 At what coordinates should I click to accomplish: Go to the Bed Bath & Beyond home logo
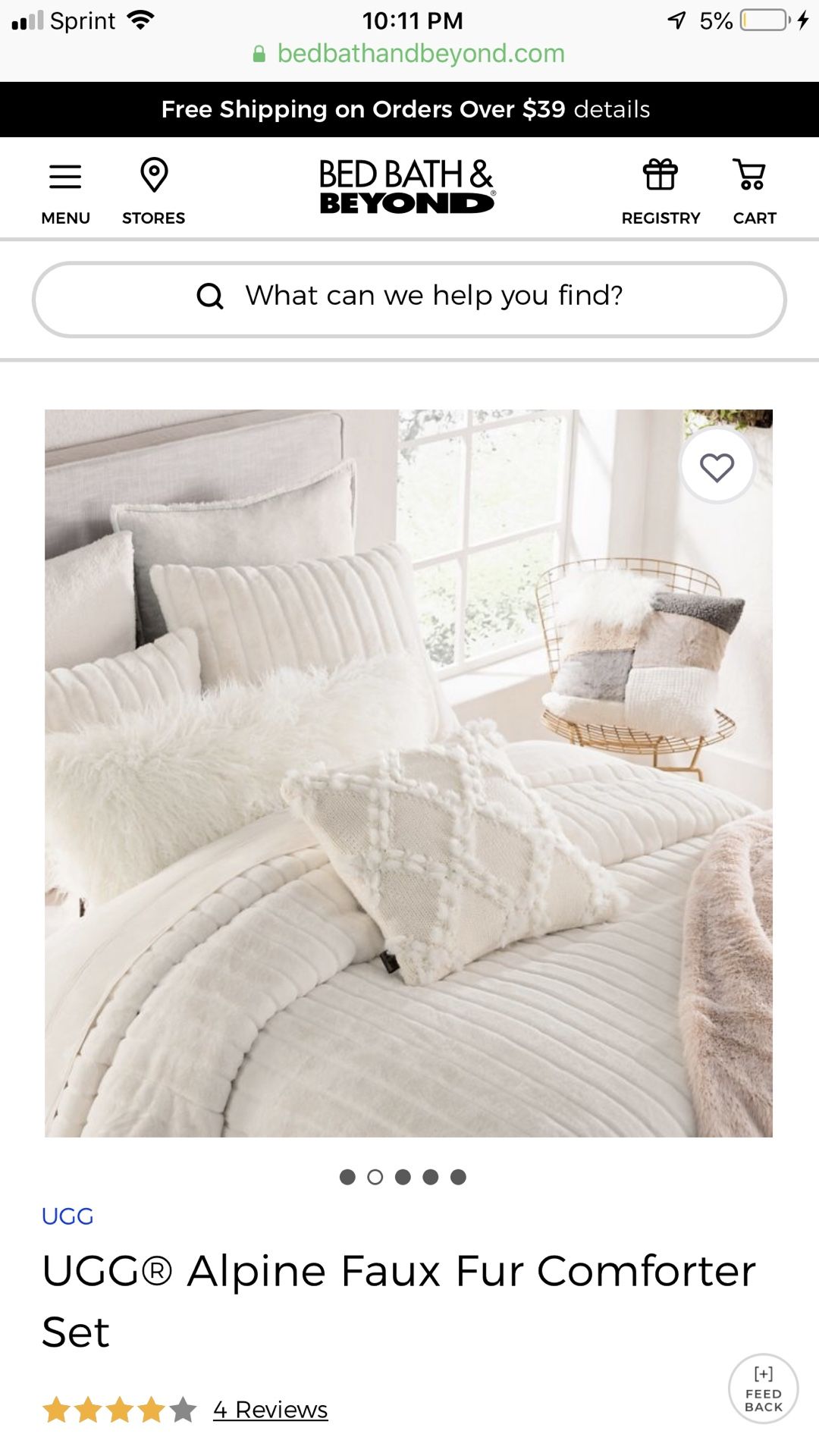tap(406, 187)
